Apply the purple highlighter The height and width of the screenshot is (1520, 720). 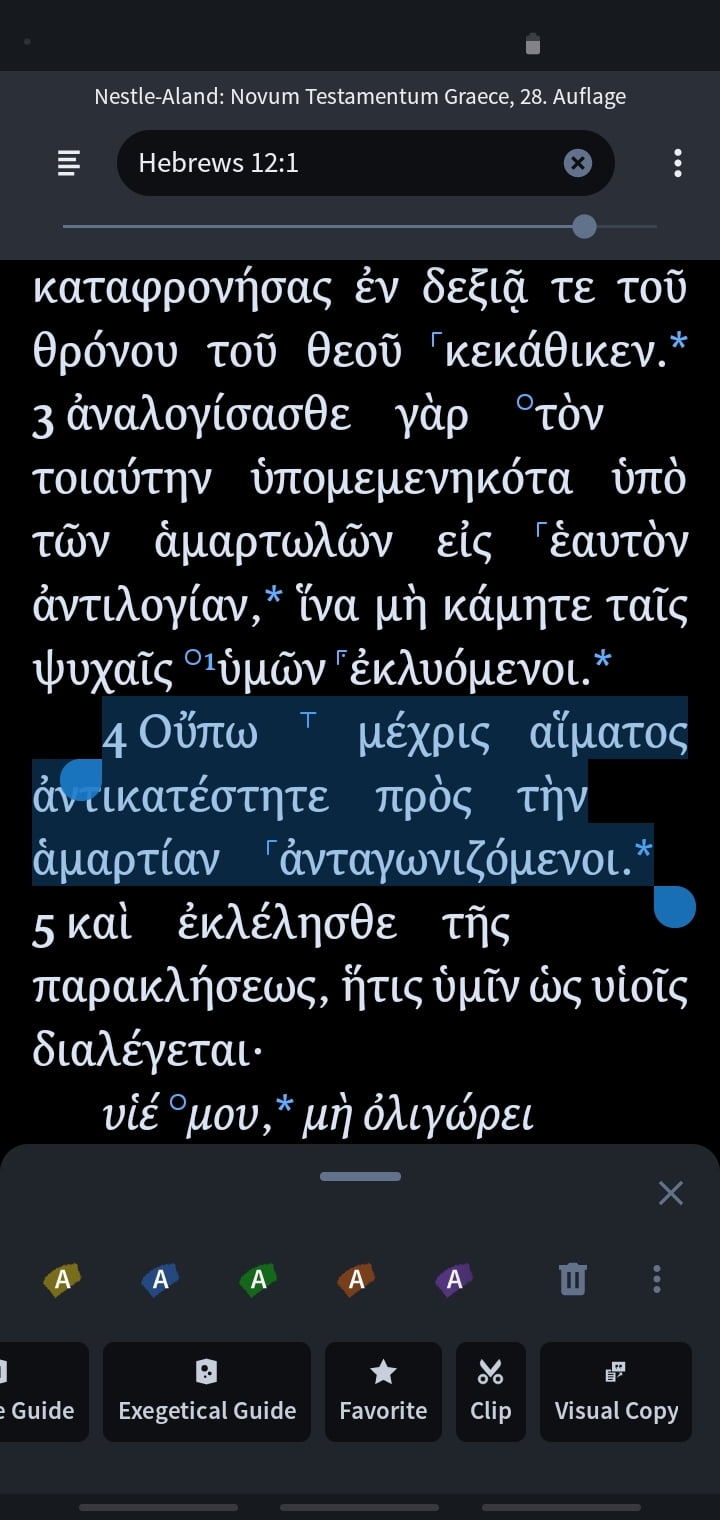coord(454,1278)
